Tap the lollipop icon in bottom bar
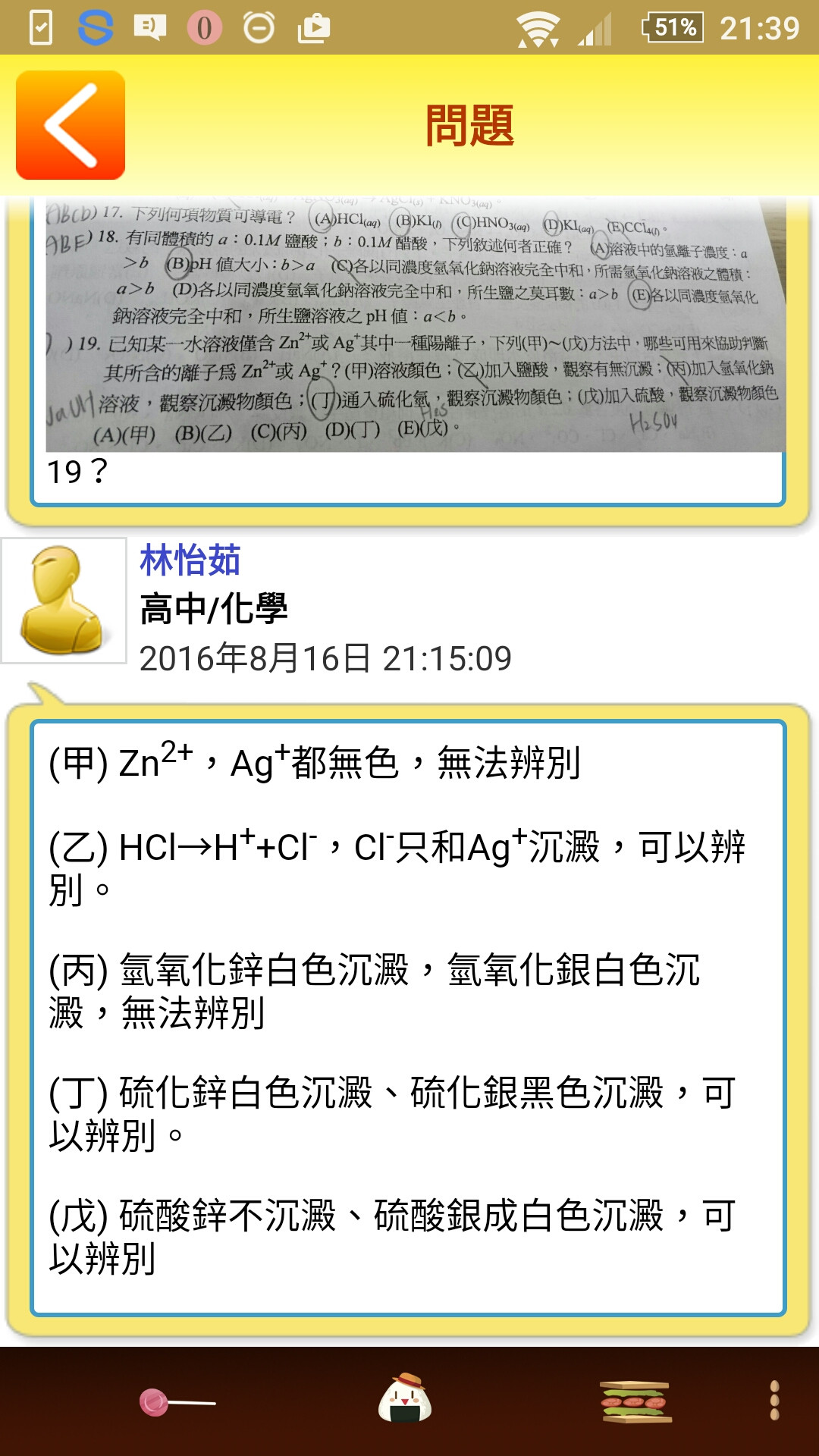The width and height of the screenshot is (819, 1456). click(176, 1402)
